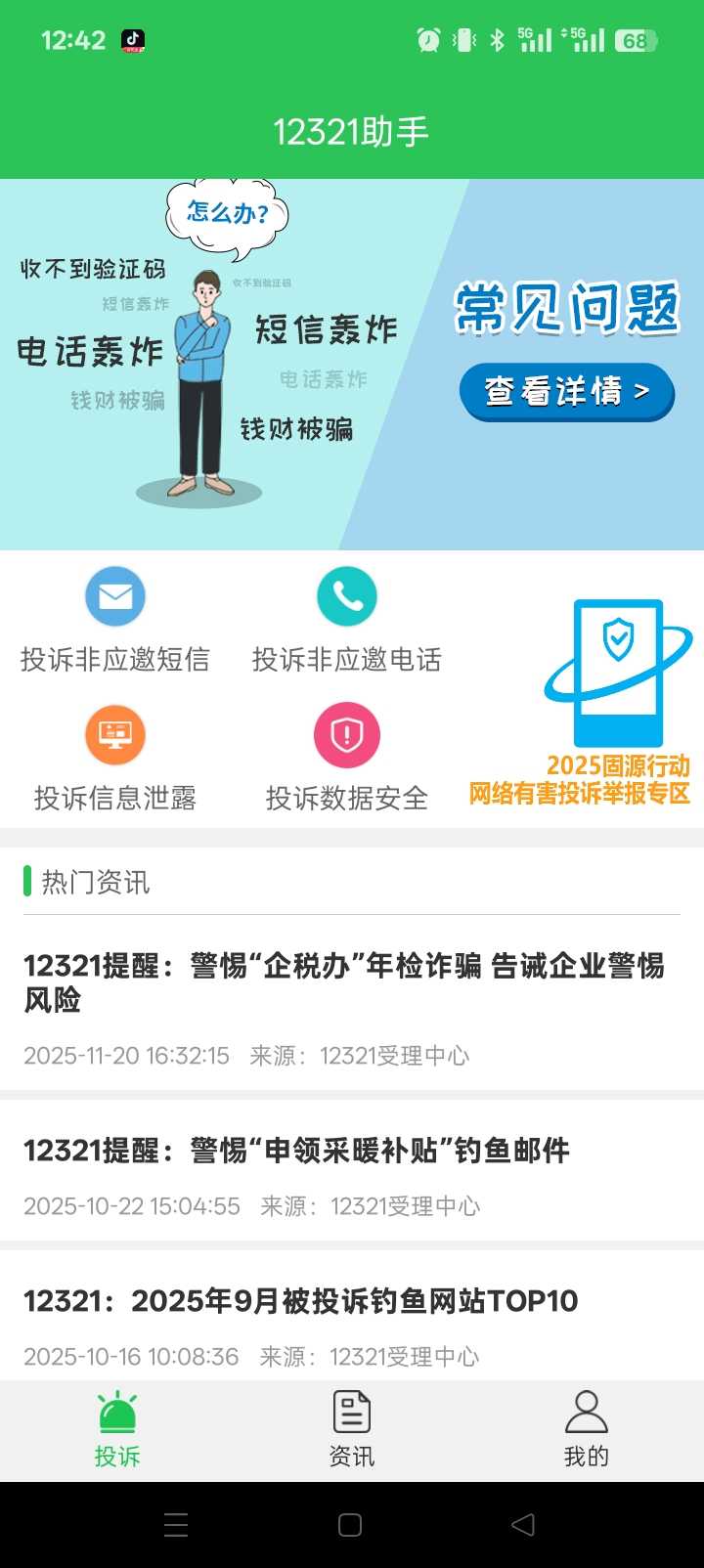Tap the 查看详情 button on the banner
Viewport: 704px width, 1568px height.
[x=567, y=392]
